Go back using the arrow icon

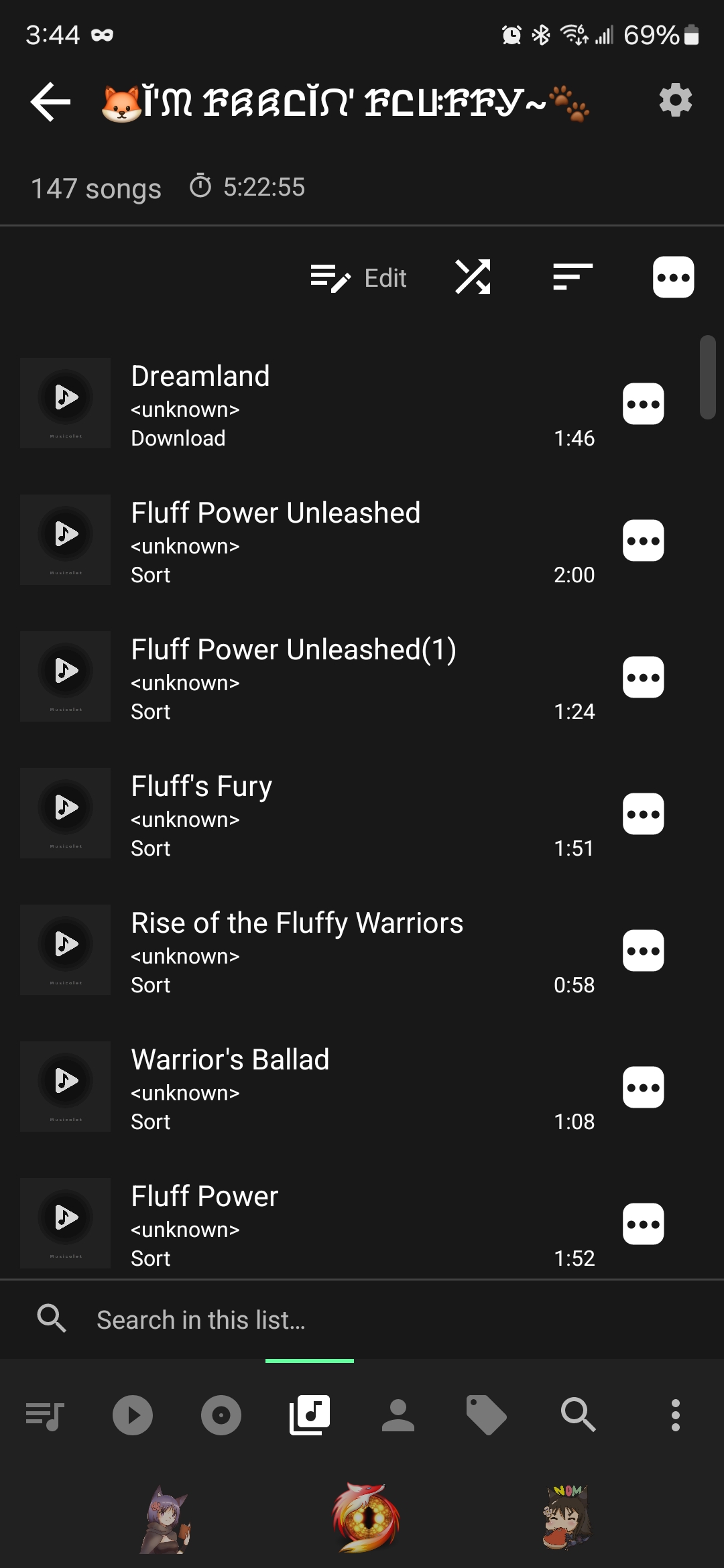tap(50, 102)
